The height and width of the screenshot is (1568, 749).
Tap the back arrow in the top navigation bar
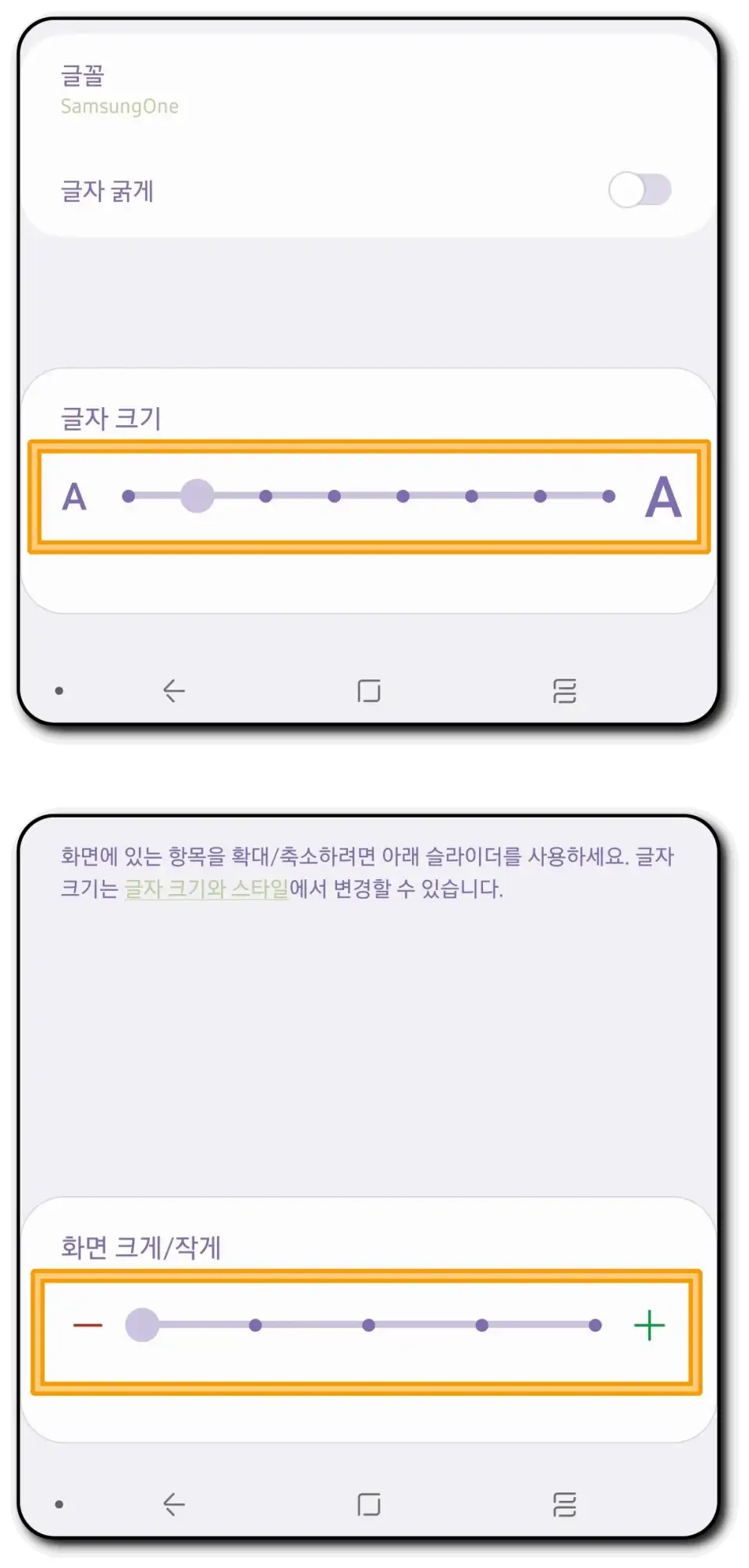[173, 690]
